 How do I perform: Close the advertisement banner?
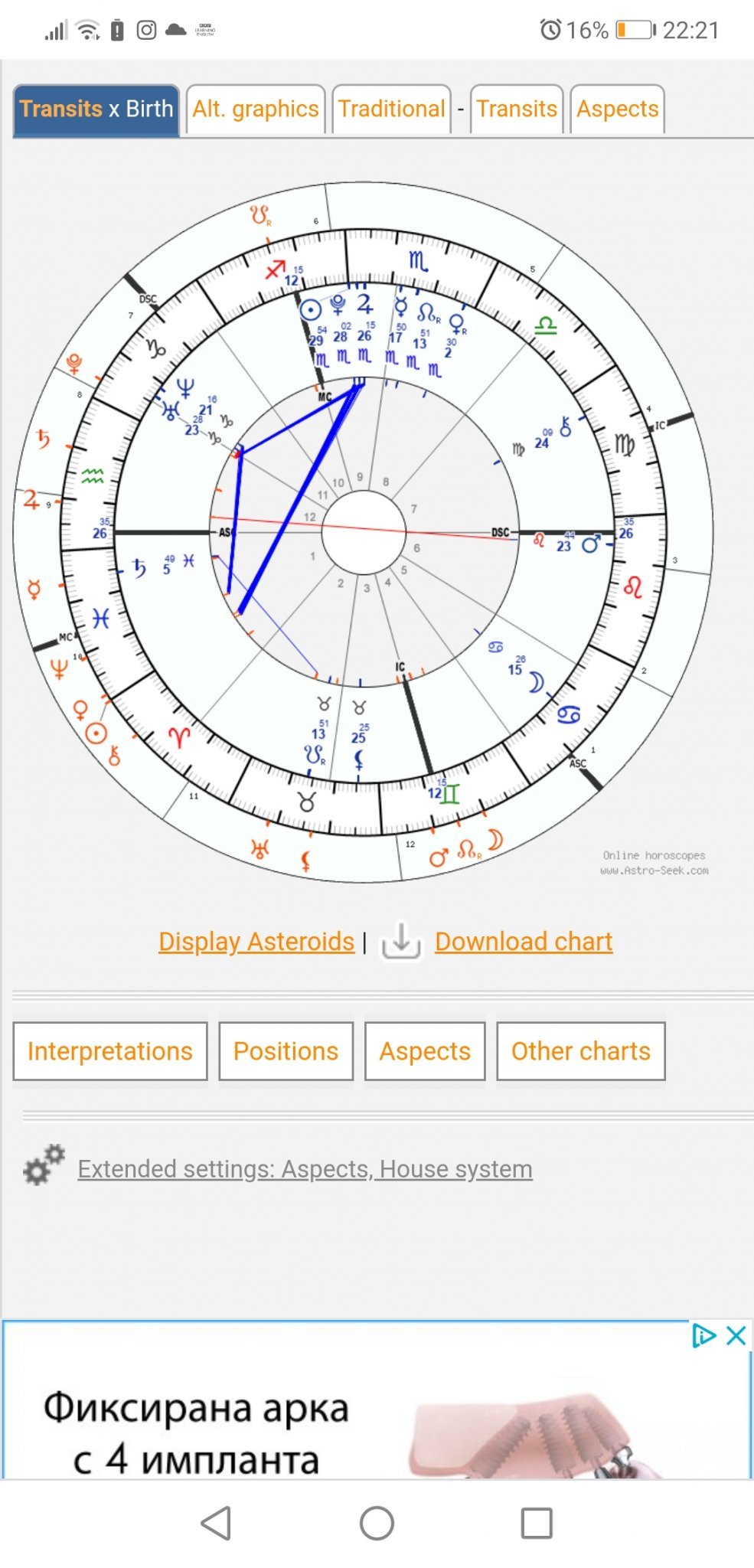pyautogui.click(x=736, y=1336)
